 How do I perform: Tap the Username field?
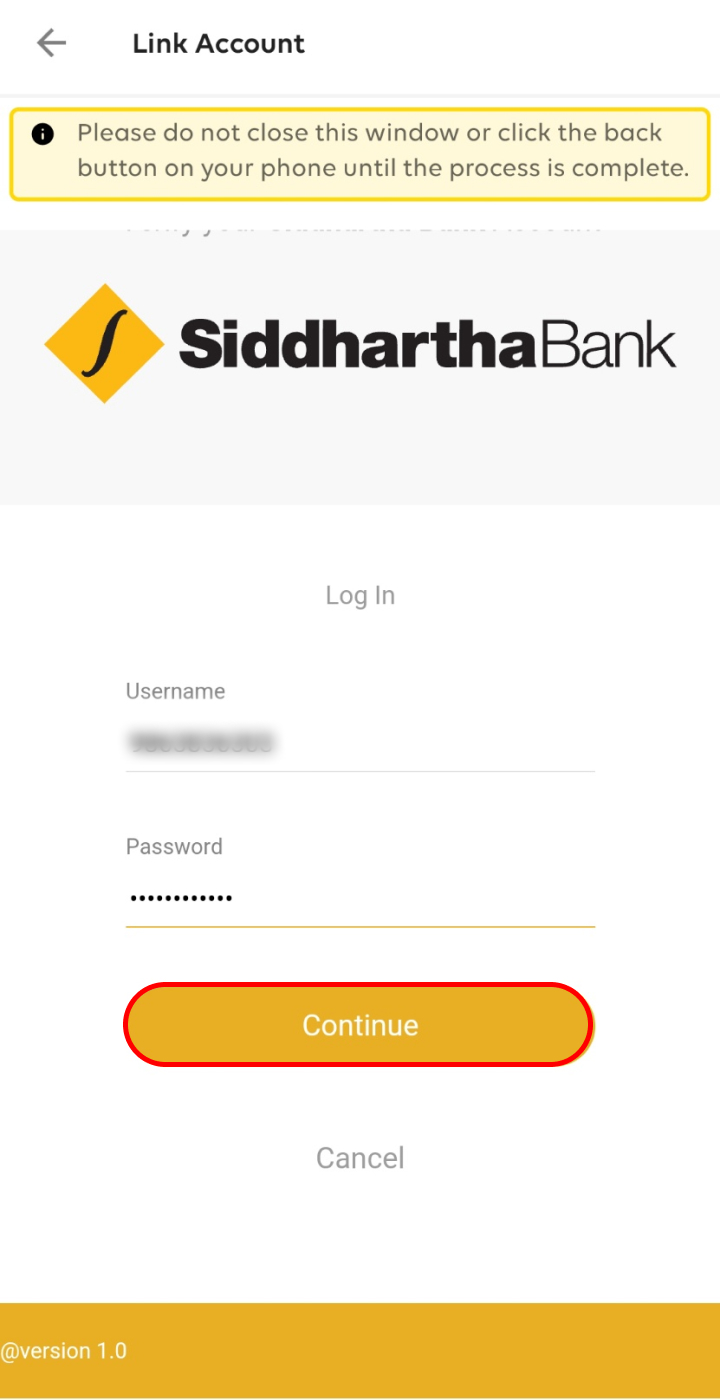[x=360, y=743]
